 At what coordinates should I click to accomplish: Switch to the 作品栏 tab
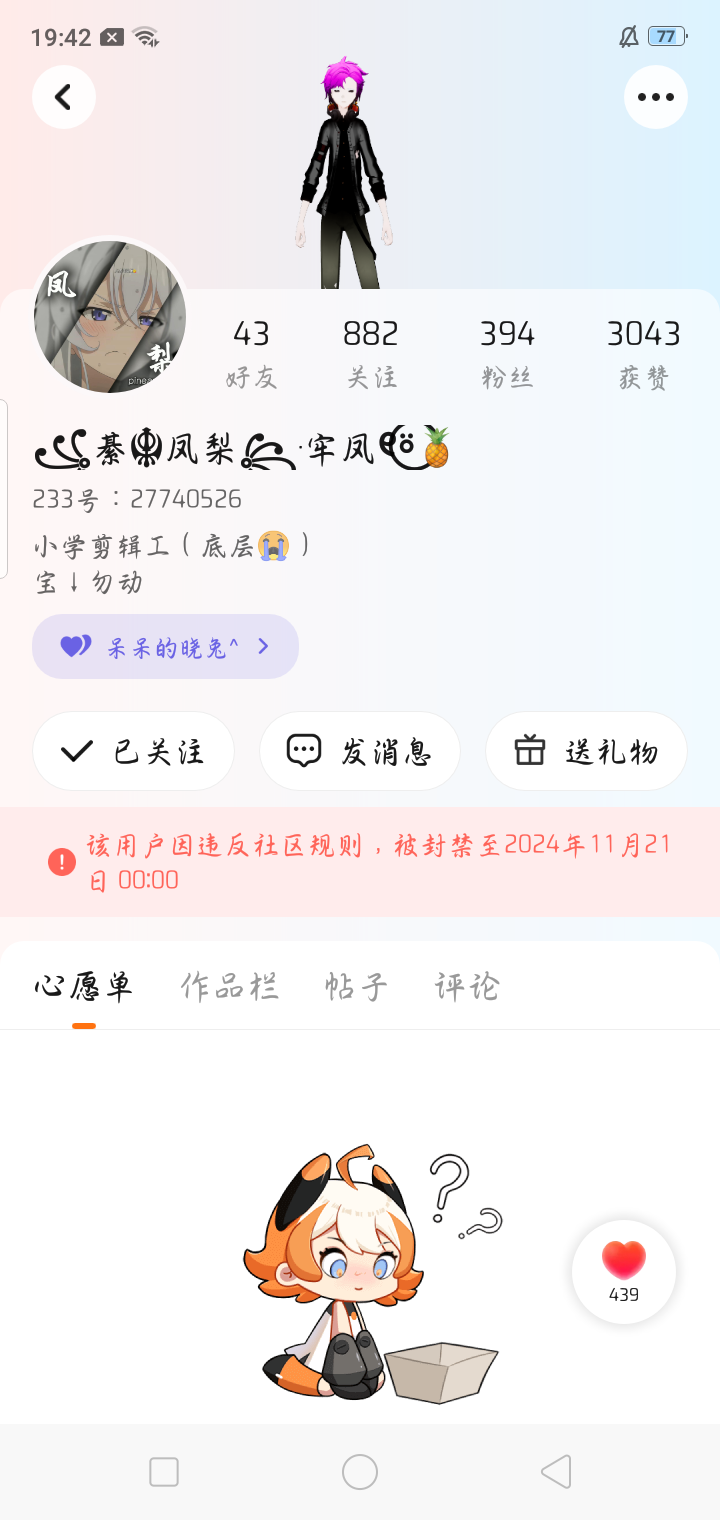coord(229,987)
